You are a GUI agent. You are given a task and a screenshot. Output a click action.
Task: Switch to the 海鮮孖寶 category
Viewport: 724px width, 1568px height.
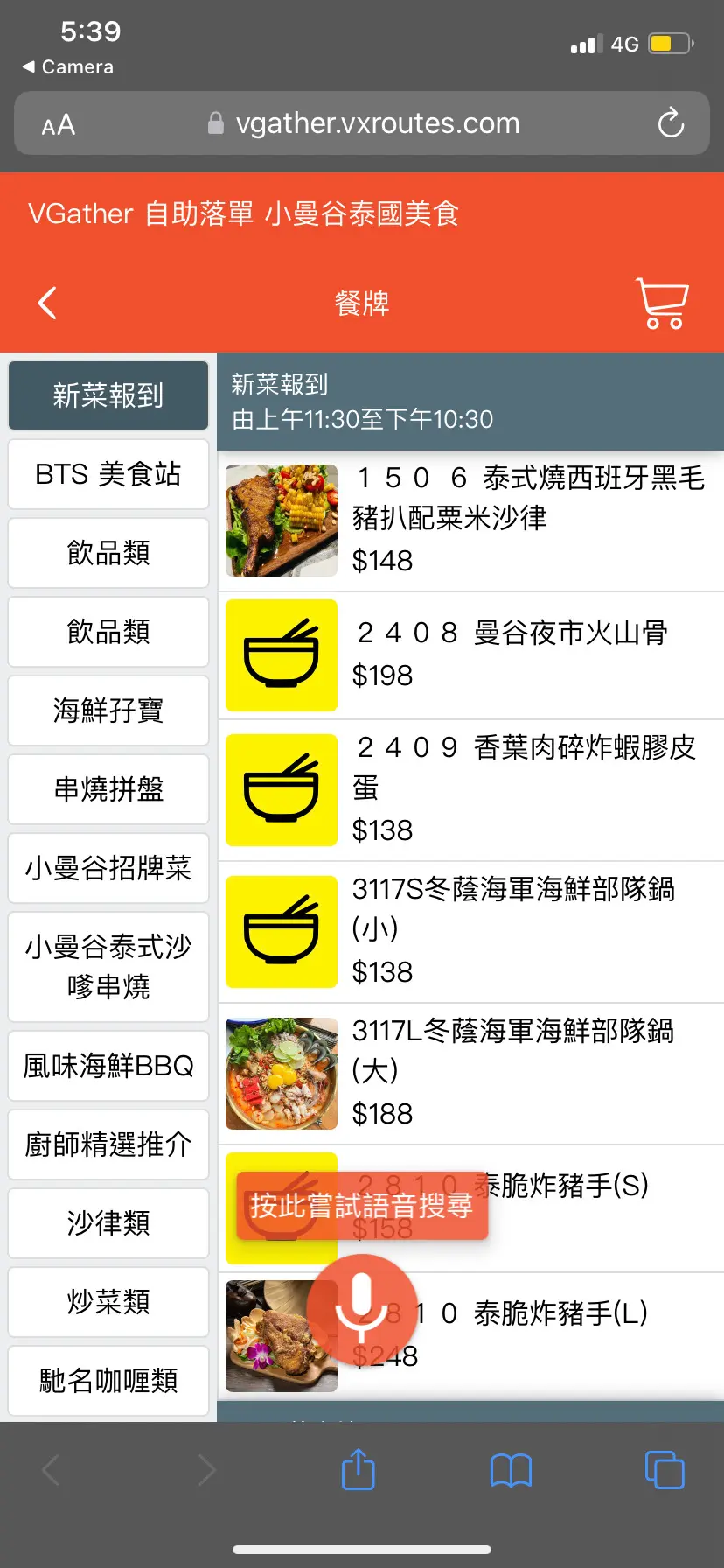pos(108,710)
